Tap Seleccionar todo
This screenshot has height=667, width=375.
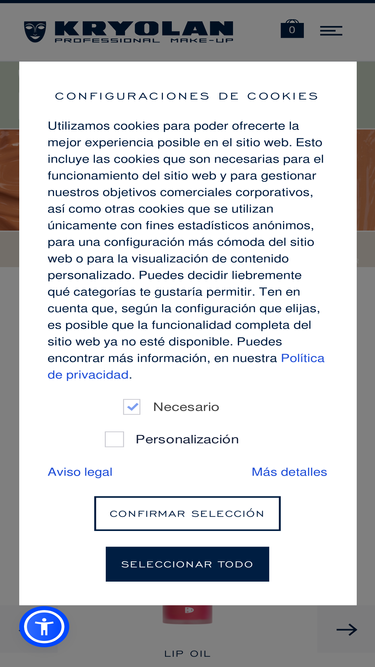(187, 564)
